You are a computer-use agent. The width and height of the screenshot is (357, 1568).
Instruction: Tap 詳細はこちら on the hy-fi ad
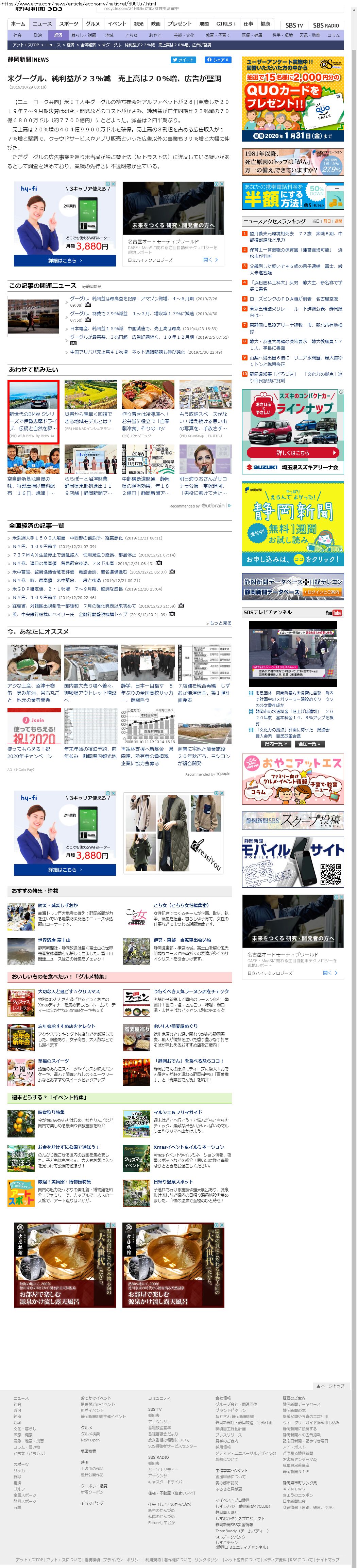click(x=65, y=260)
